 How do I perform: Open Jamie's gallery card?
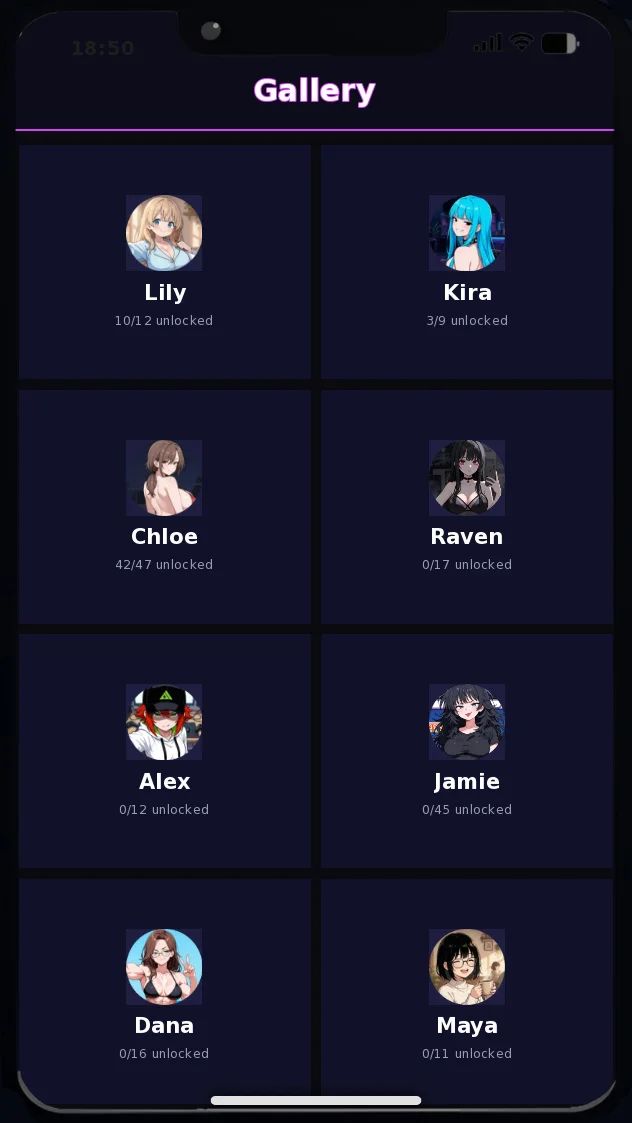click(x=467, y=751)
